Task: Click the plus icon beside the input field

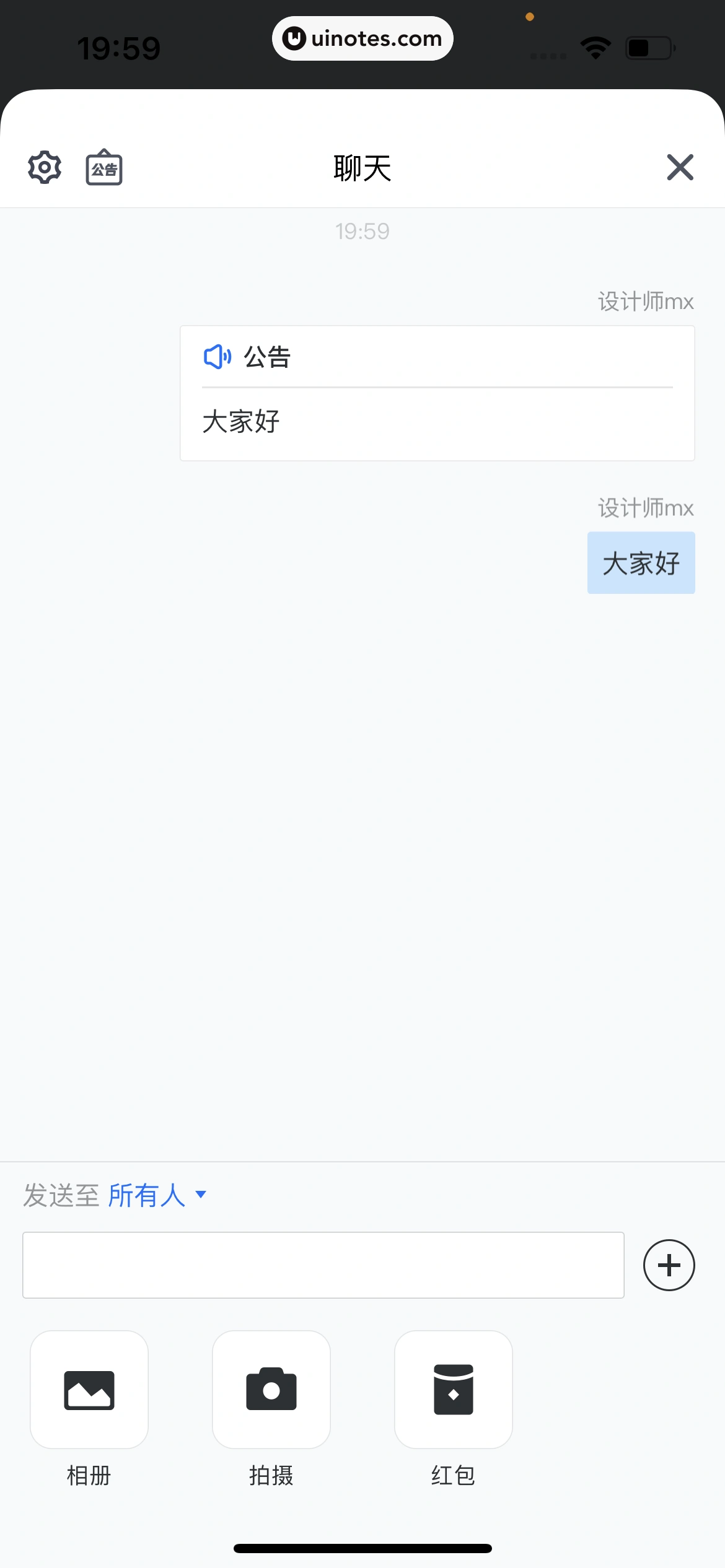Action: 669,1265
